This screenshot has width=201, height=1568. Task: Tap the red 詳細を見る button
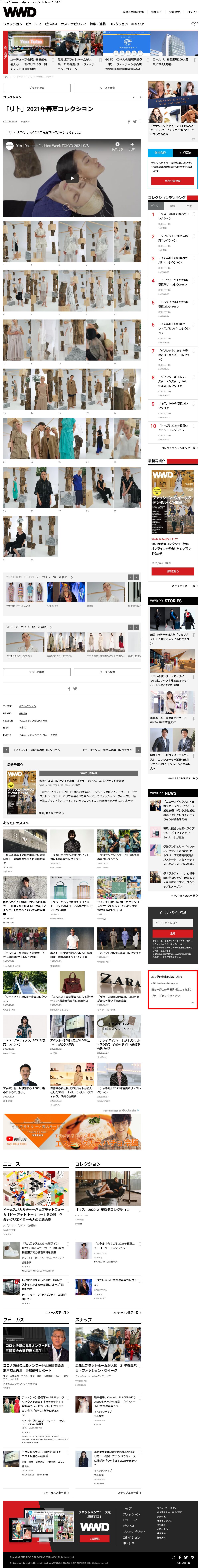click(172, 571)
